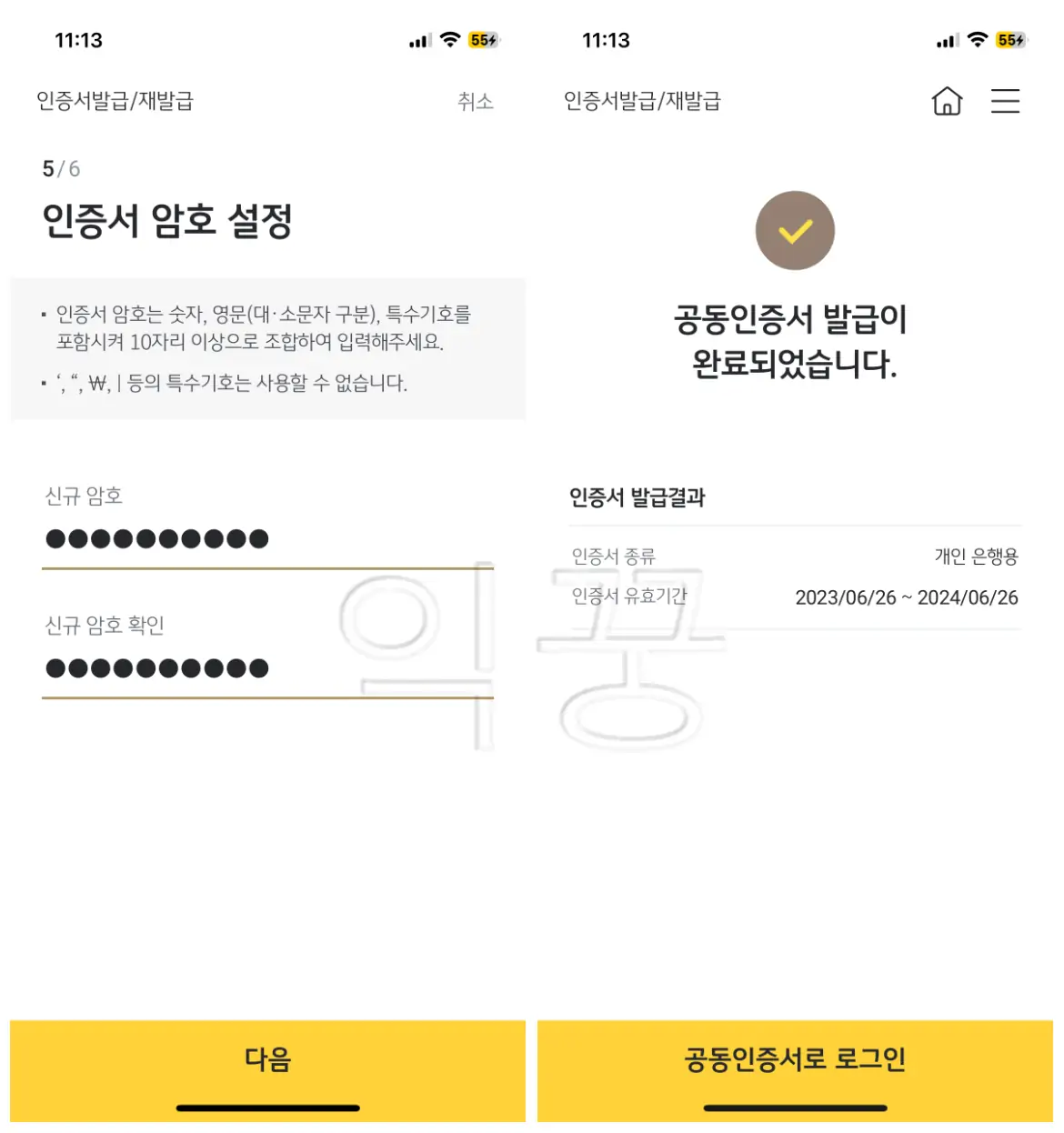Click the 신규 암호 password field

point(267,538)
